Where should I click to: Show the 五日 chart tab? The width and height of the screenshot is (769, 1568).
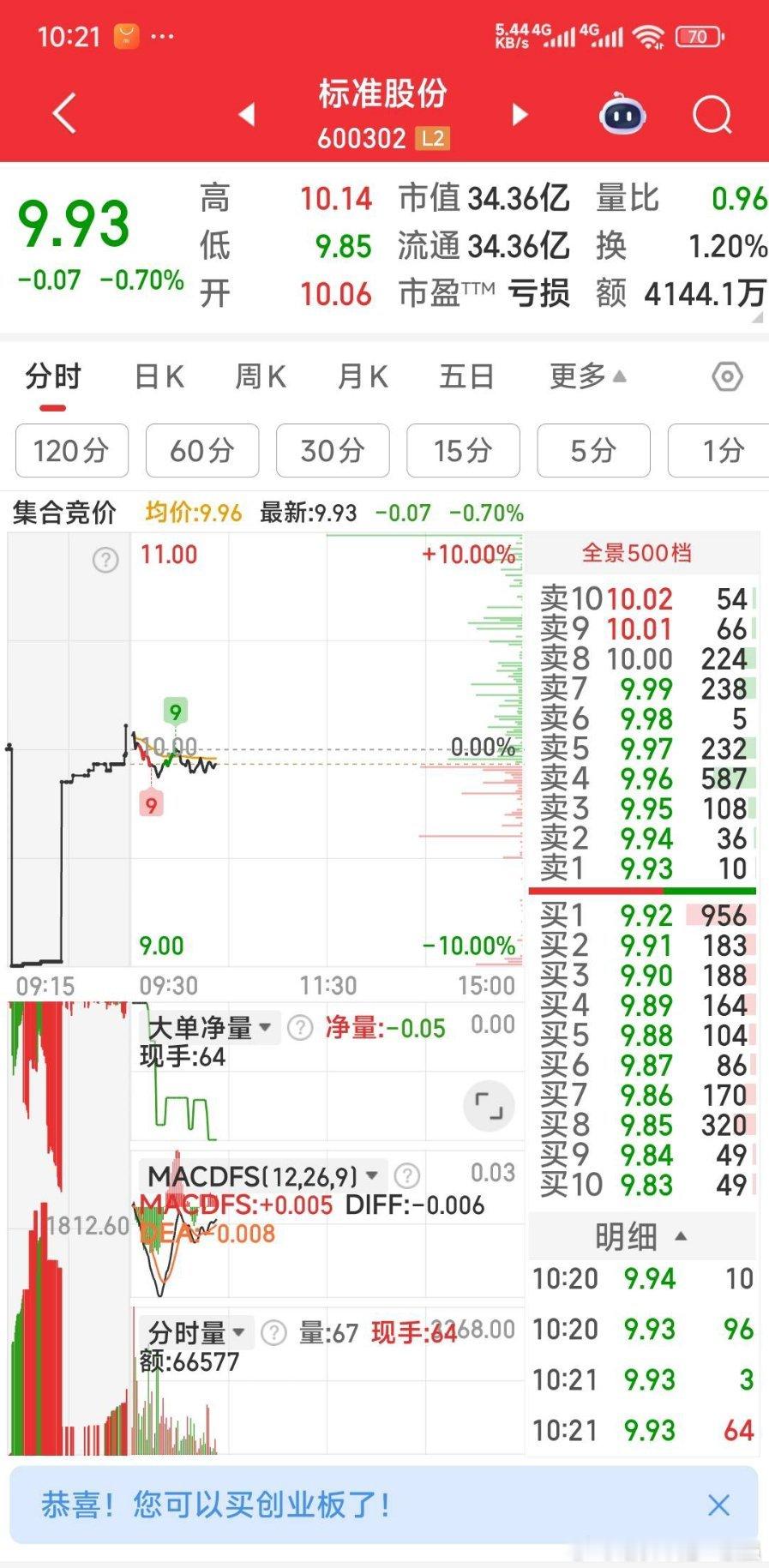[466, 376]
